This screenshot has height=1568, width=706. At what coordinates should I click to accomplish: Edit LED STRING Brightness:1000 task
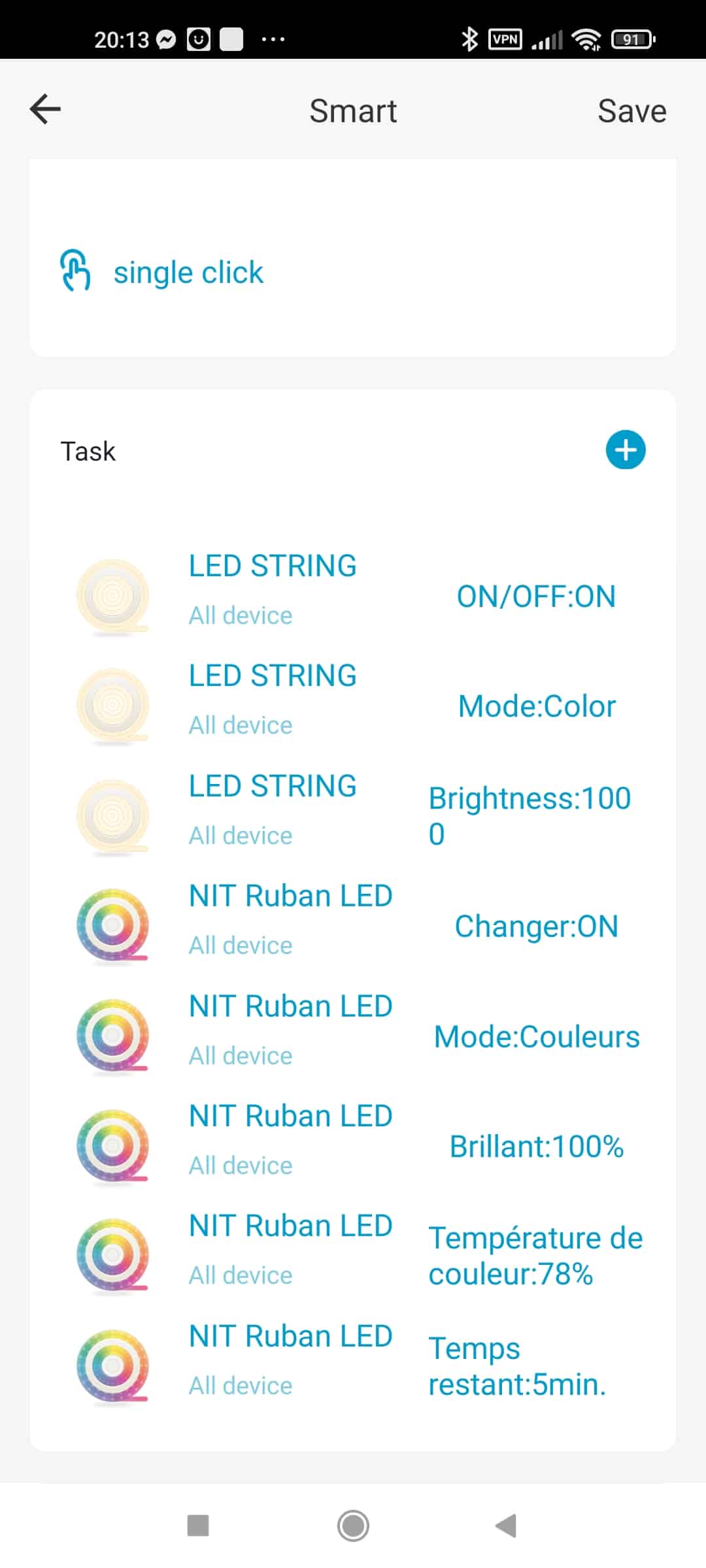[353, 816]
